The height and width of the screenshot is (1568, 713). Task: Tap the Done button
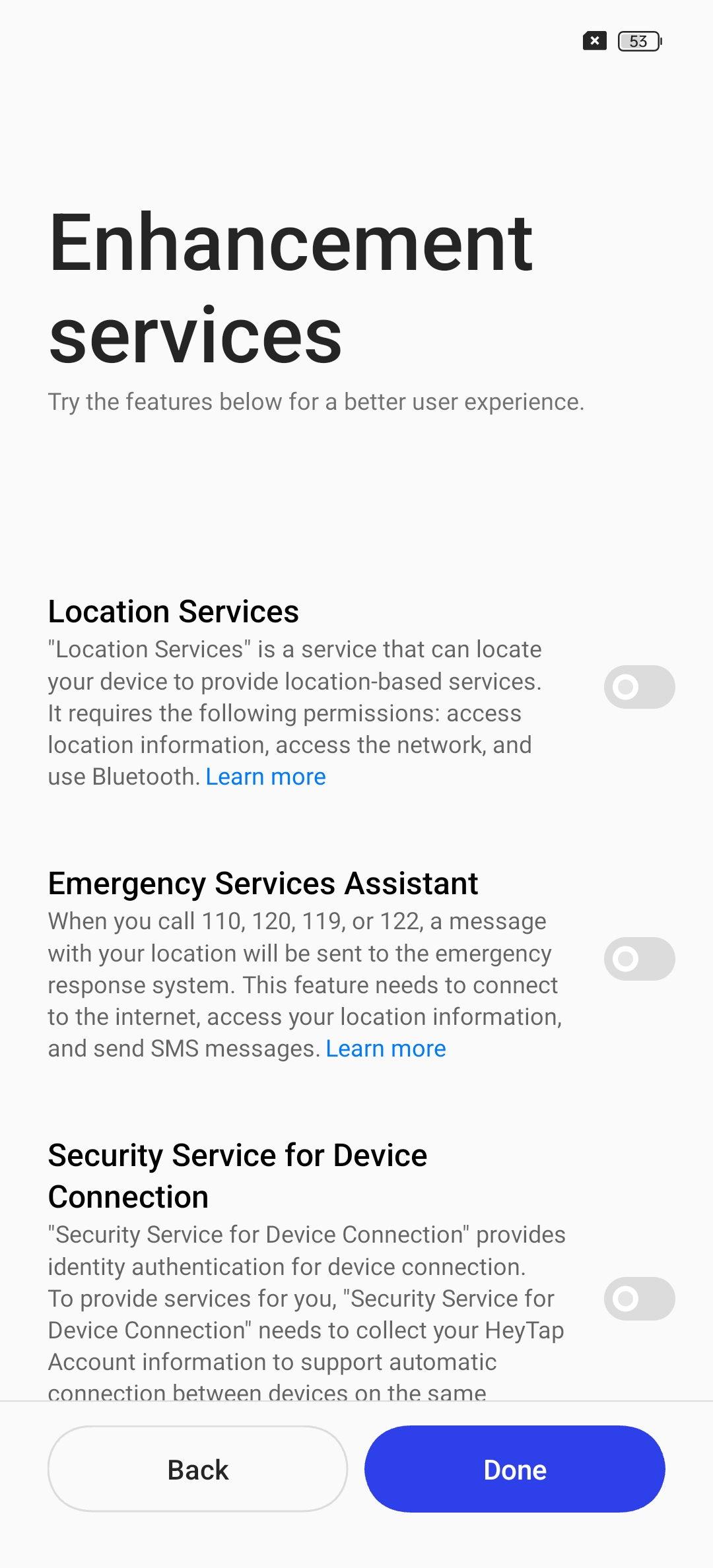515,1469
